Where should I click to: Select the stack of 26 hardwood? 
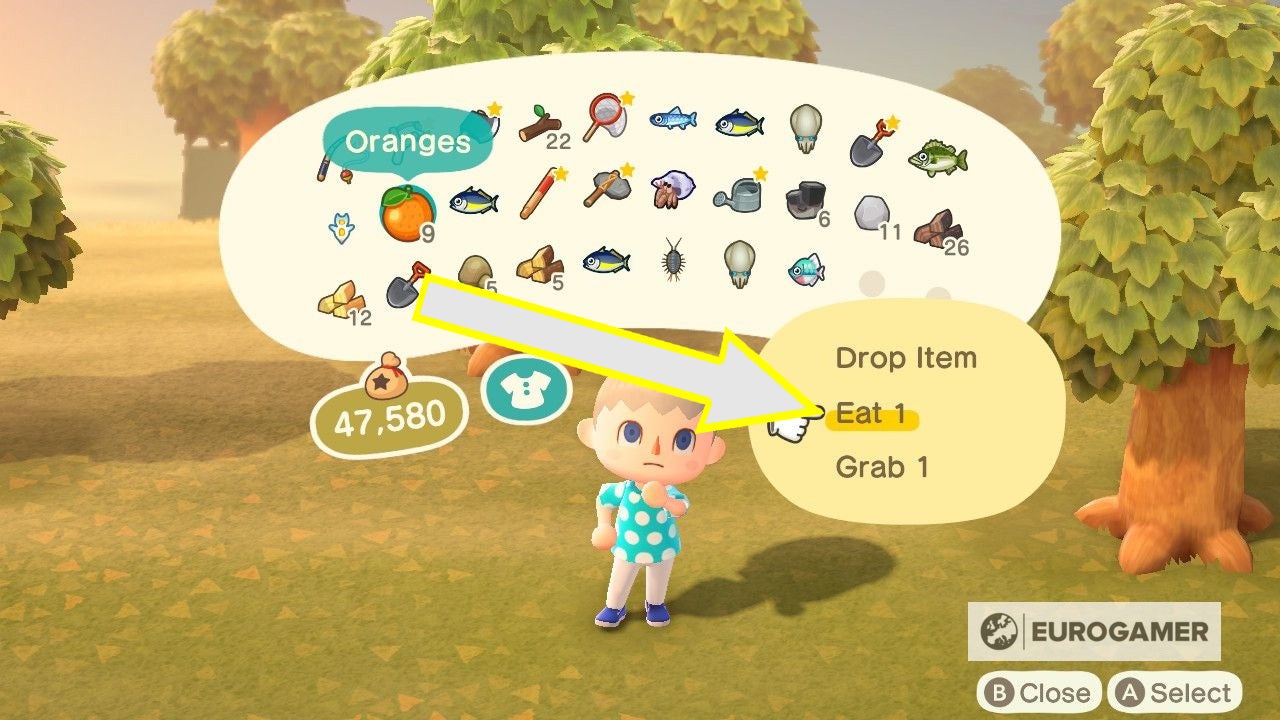[x=937, y=227]
